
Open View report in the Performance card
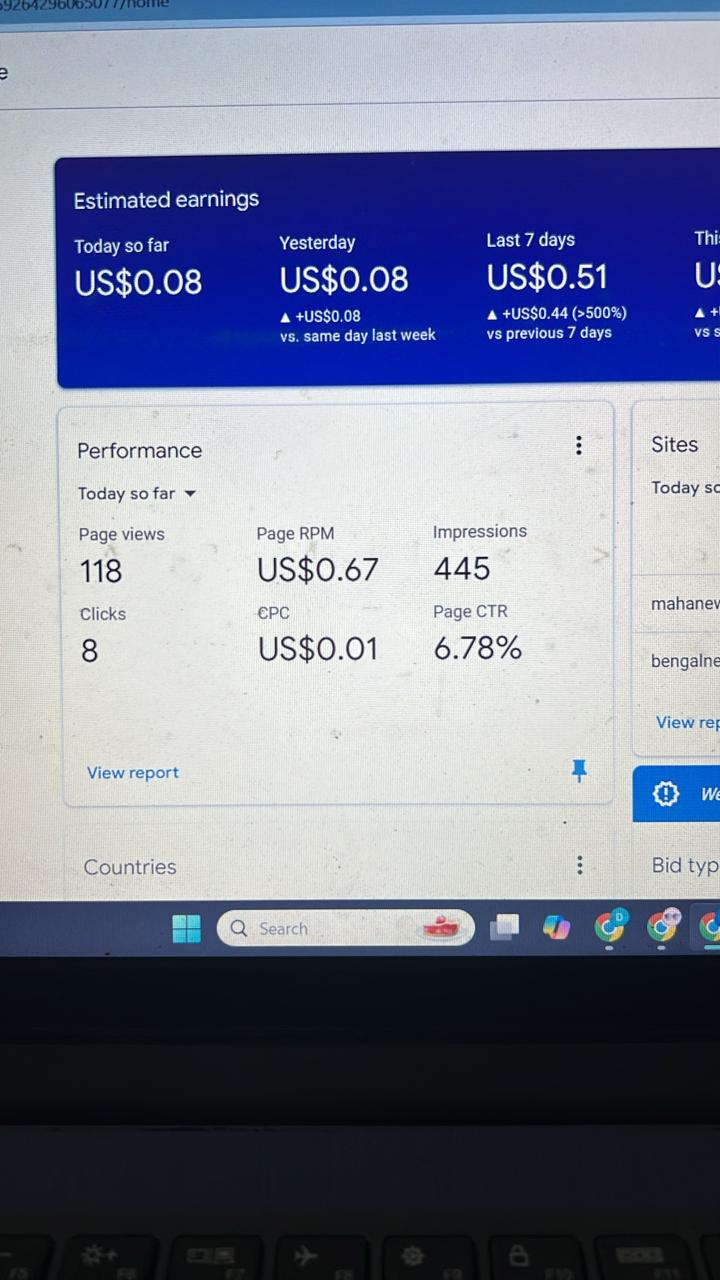133,772
